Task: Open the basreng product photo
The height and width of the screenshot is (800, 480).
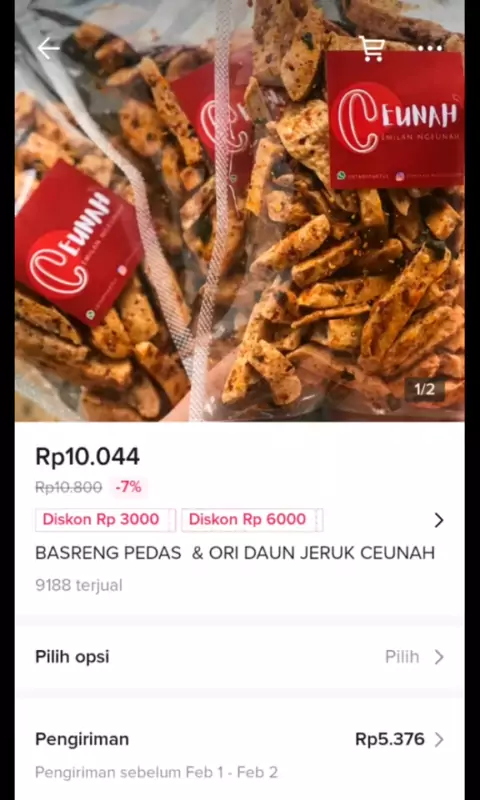Action: [240, 211]
